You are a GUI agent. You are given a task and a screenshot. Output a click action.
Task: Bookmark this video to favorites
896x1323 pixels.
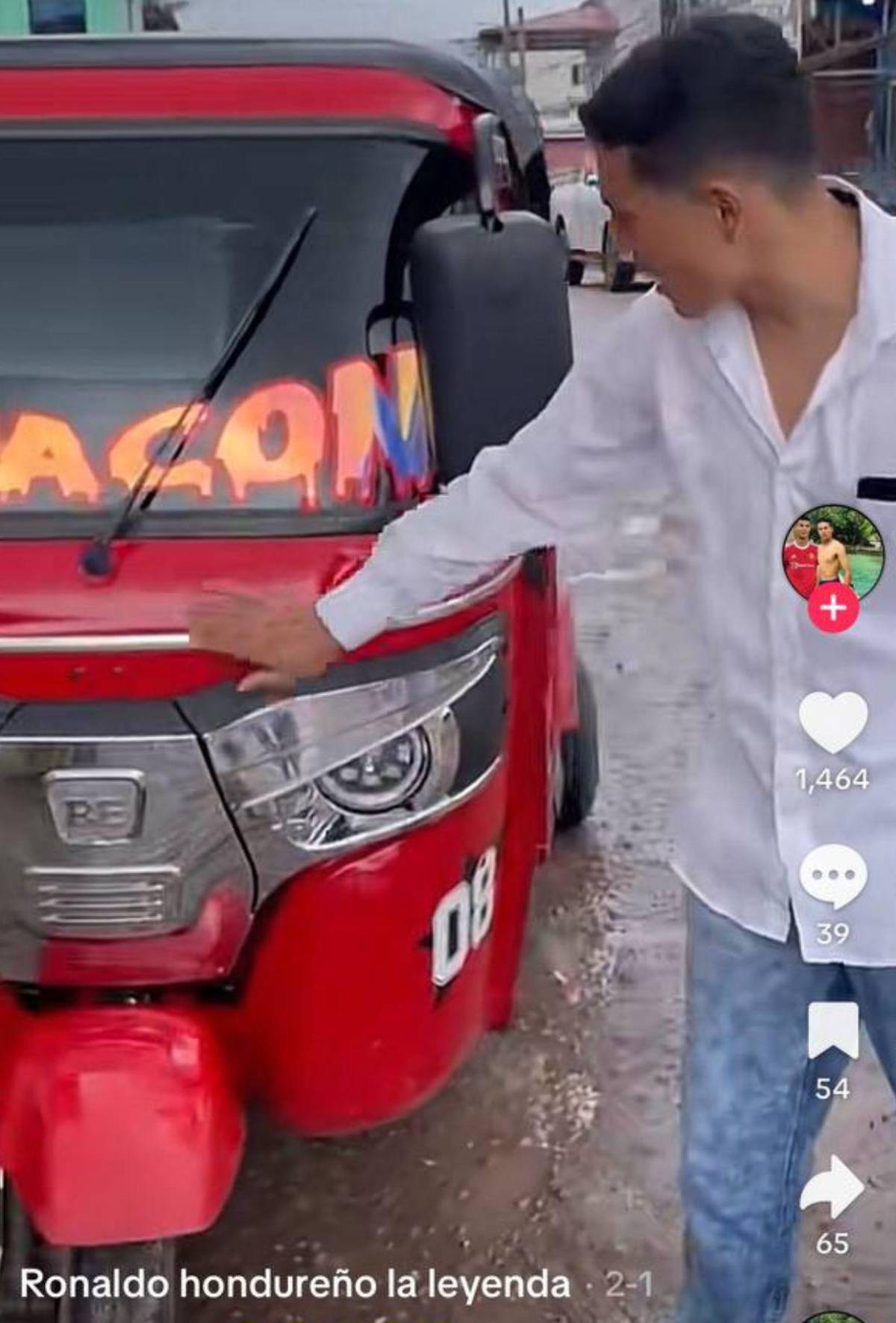coord(833,1031)
